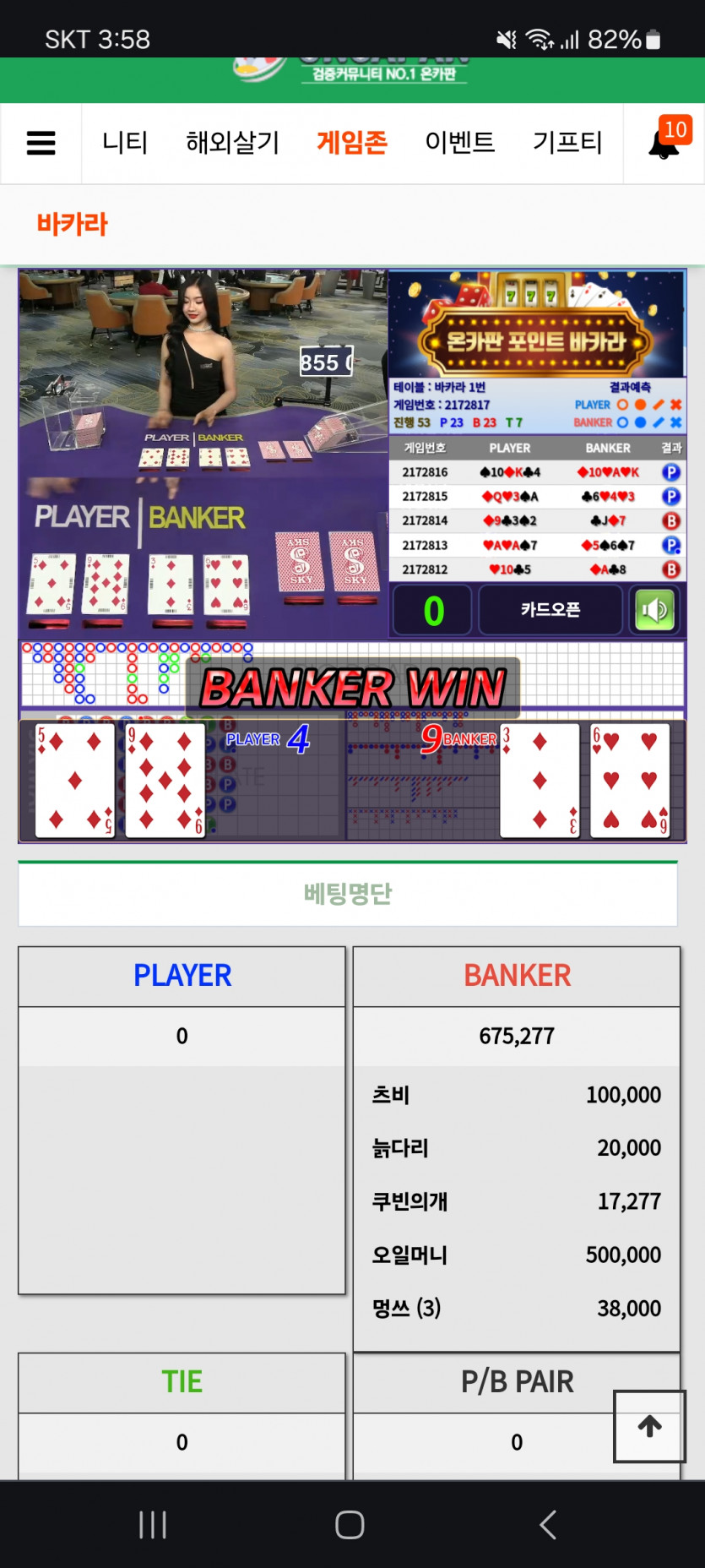Switch to the 해외살기 tab
Viewport: 705px width, 1568px height.
pyautogui.click(x=232, y=143)
